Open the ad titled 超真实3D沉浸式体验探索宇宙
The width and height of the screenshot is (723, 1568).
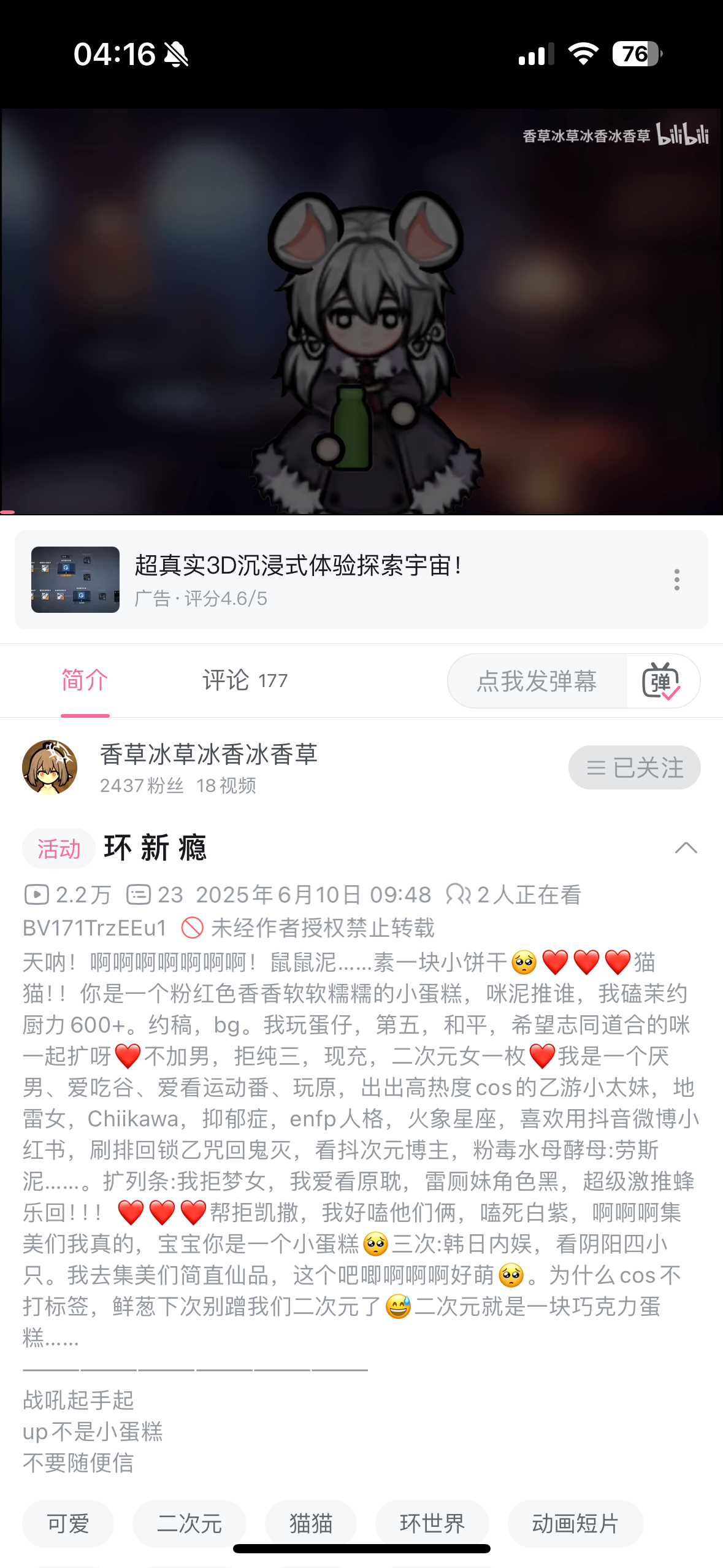[299, 569]
